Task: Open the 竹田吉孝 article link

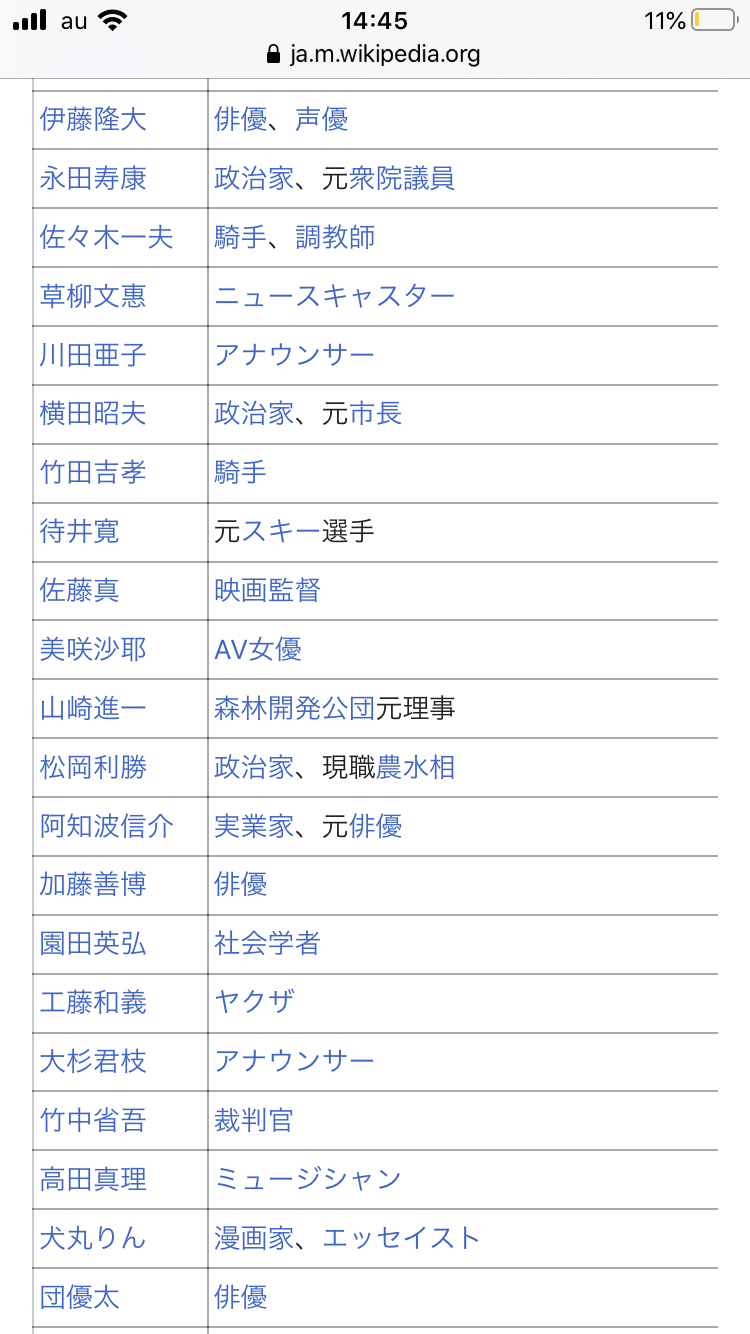Action: [93, 473]
